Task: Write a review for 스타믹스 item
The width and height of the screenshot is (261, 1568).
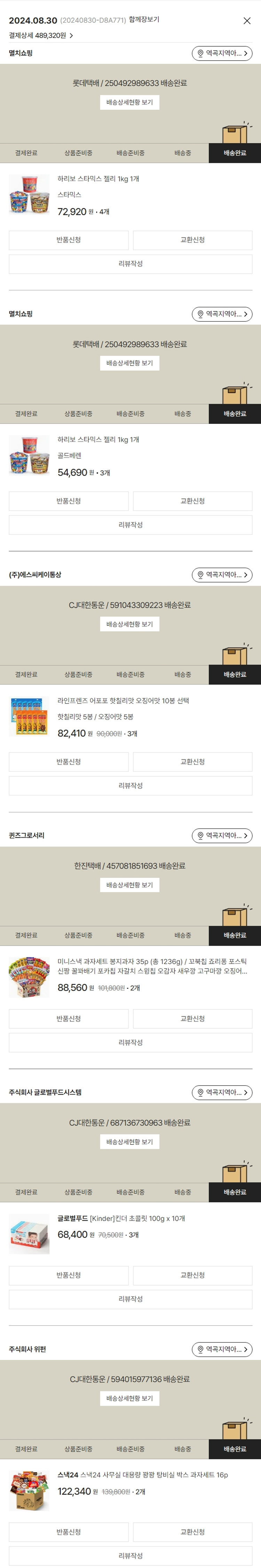Action: [130, 264]
